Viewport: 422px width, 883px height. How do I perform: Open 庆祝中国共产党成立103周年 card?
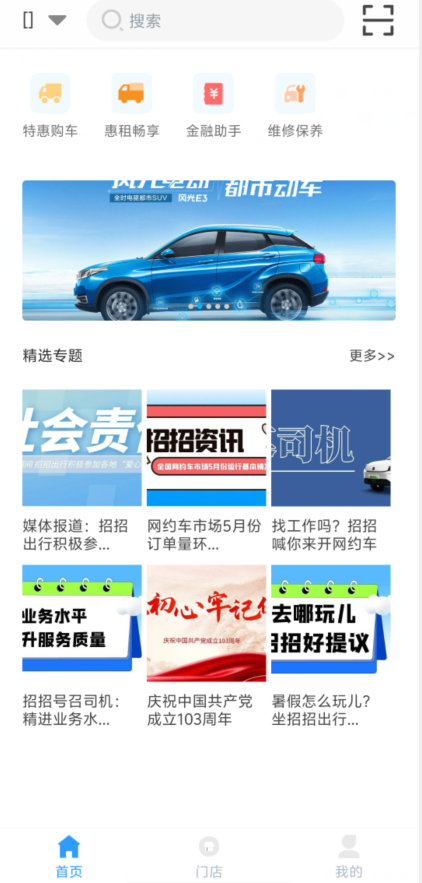[x=206, y=646]
